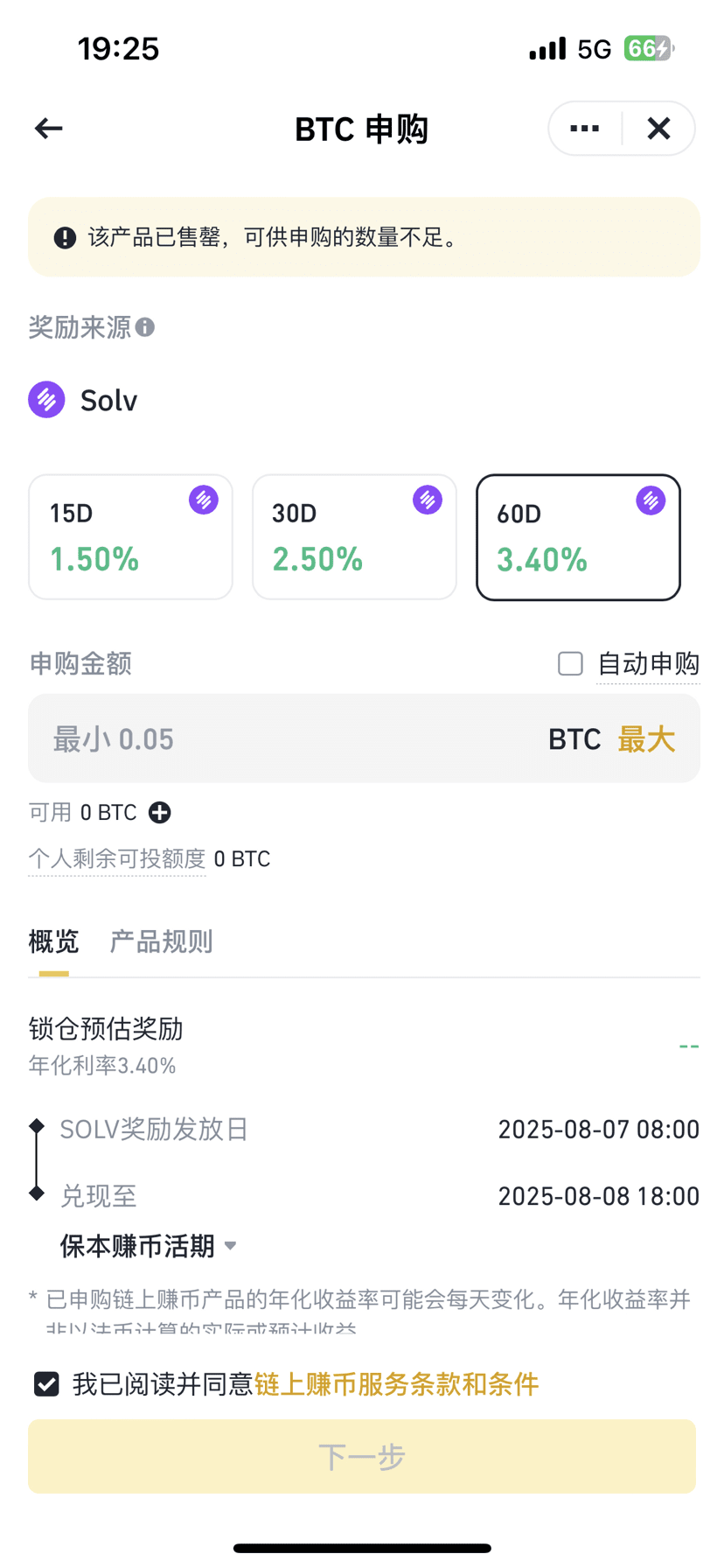Tap the 下一步 button
724x1568 pixels.
pyautogui.click(x=362, y=1456)
